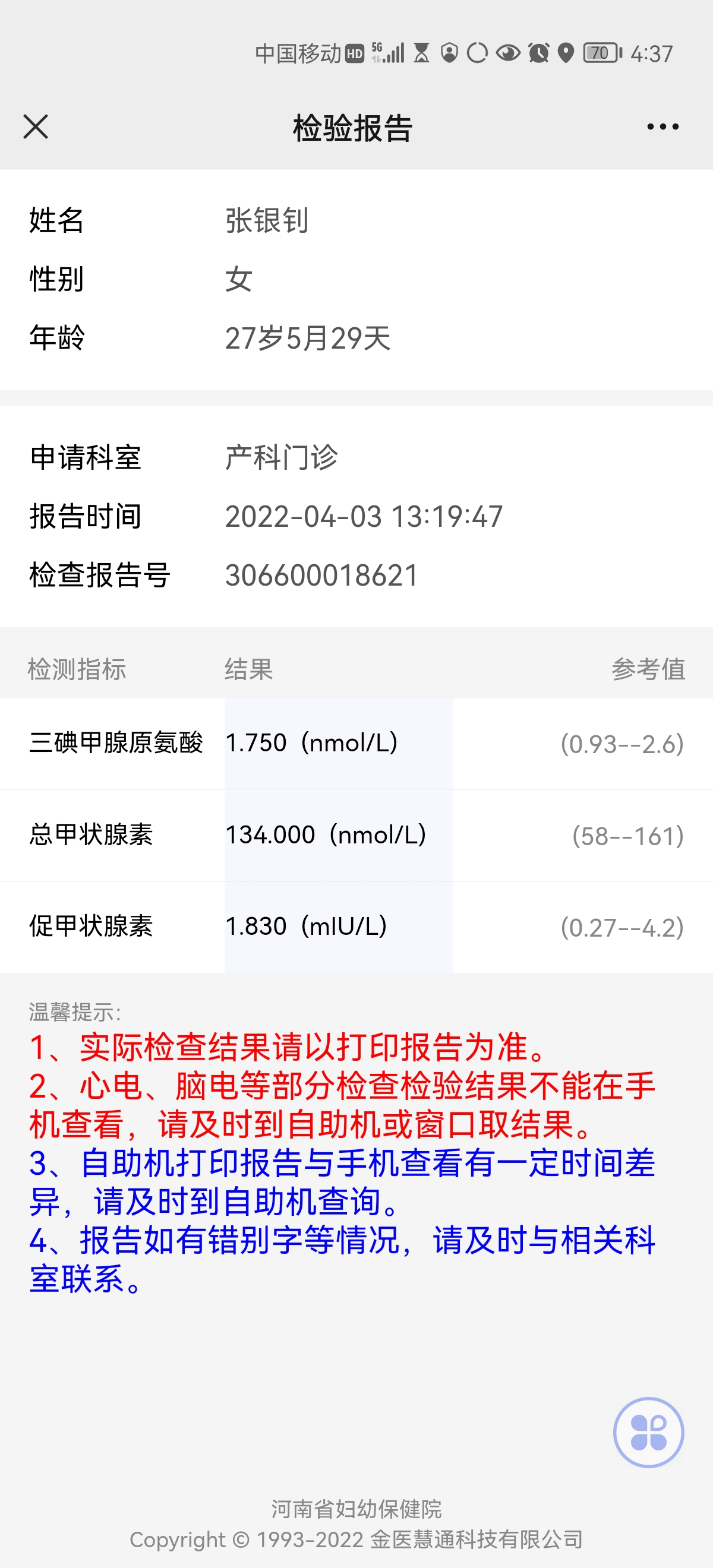Close the 检验报告 page

click(36, 127)
